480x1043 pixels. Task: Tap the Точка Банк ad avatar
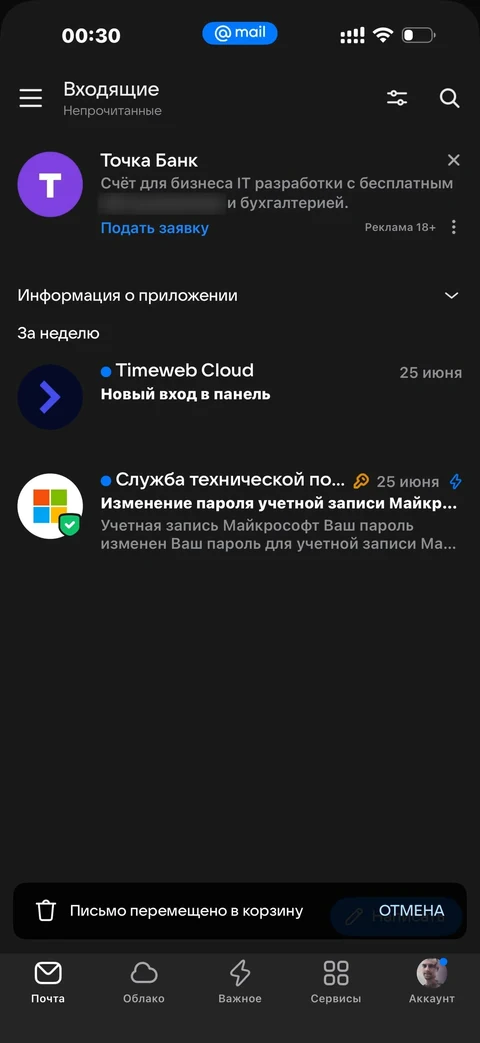coord(50,185)
